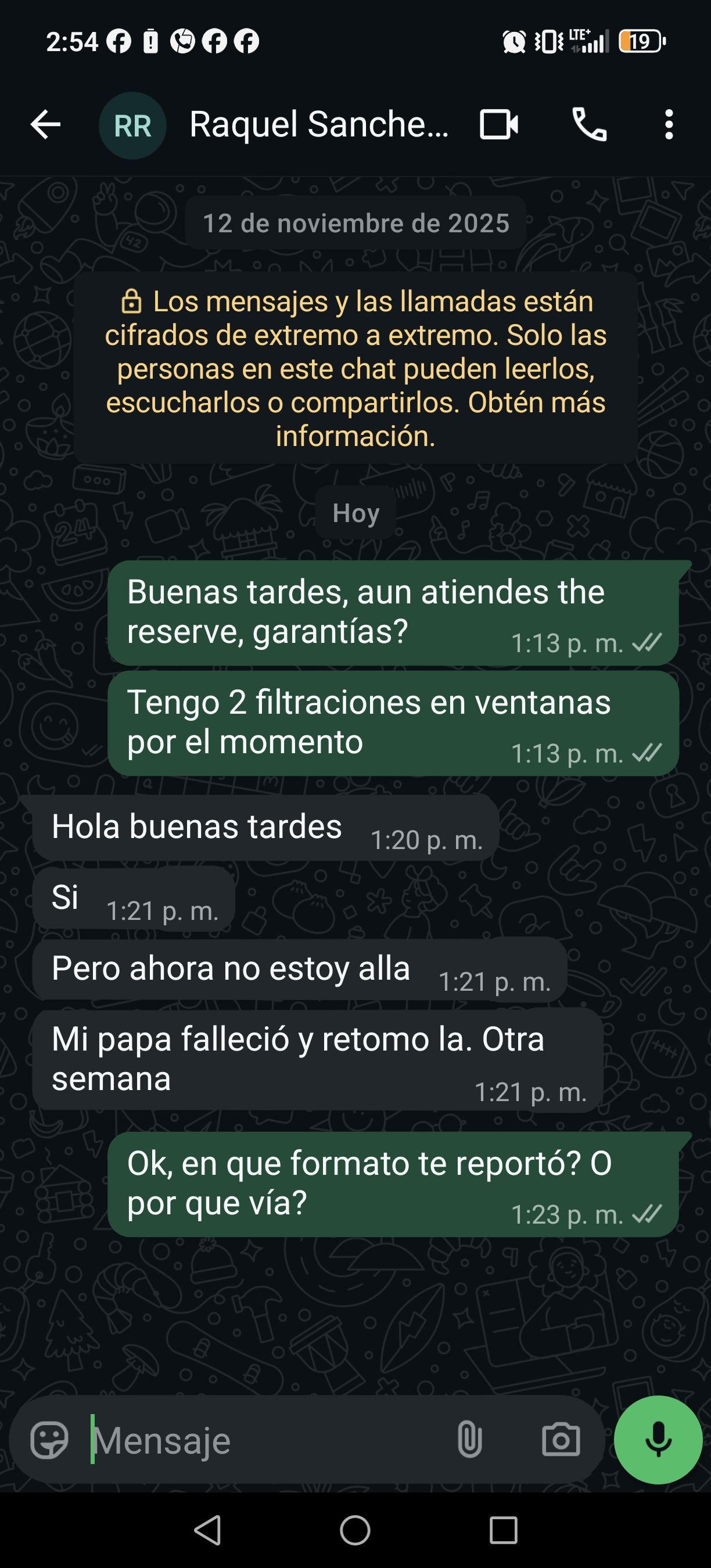The image size is (711, 1568).
Task: Open recent apps from the navigation bar
Action: [x=504, y=1530]
